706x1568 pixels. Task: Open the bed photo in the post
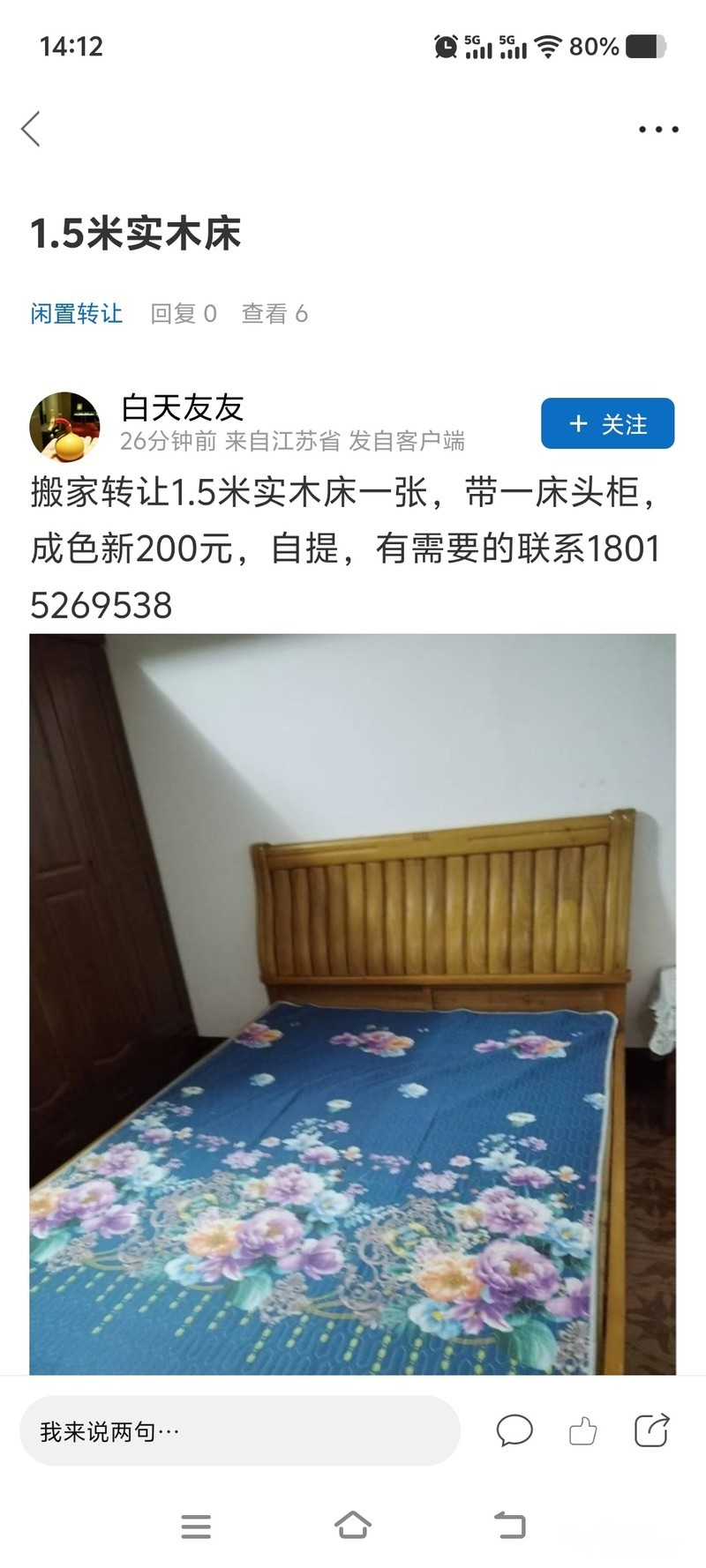click(x=353, y=1004)
